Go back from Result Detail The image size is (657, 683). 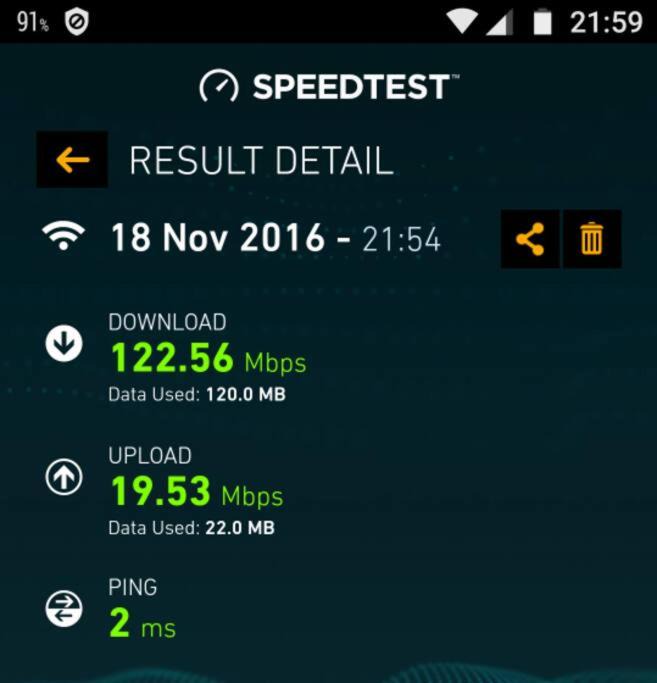tap(72, 159)
